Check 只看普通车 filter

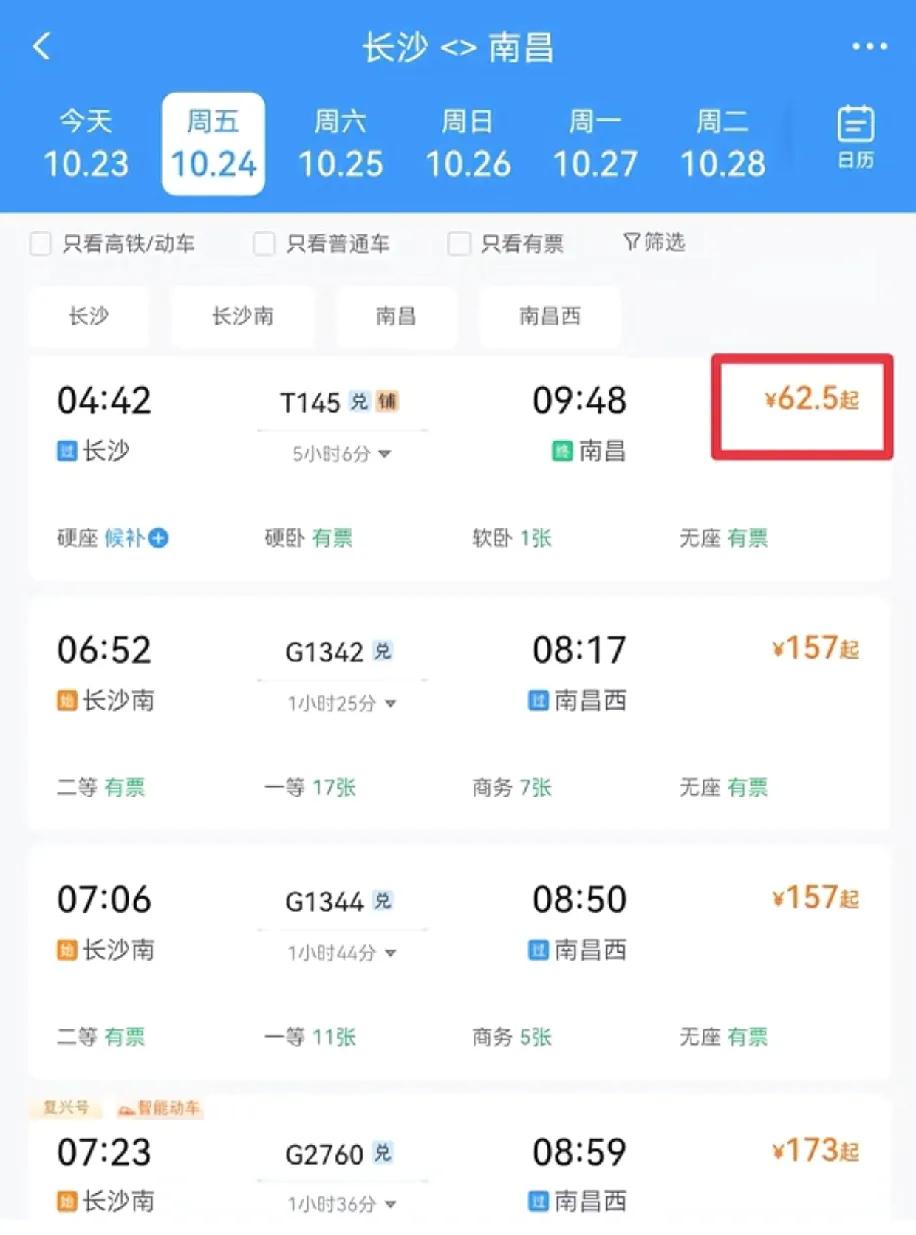(x=321, y=244)
